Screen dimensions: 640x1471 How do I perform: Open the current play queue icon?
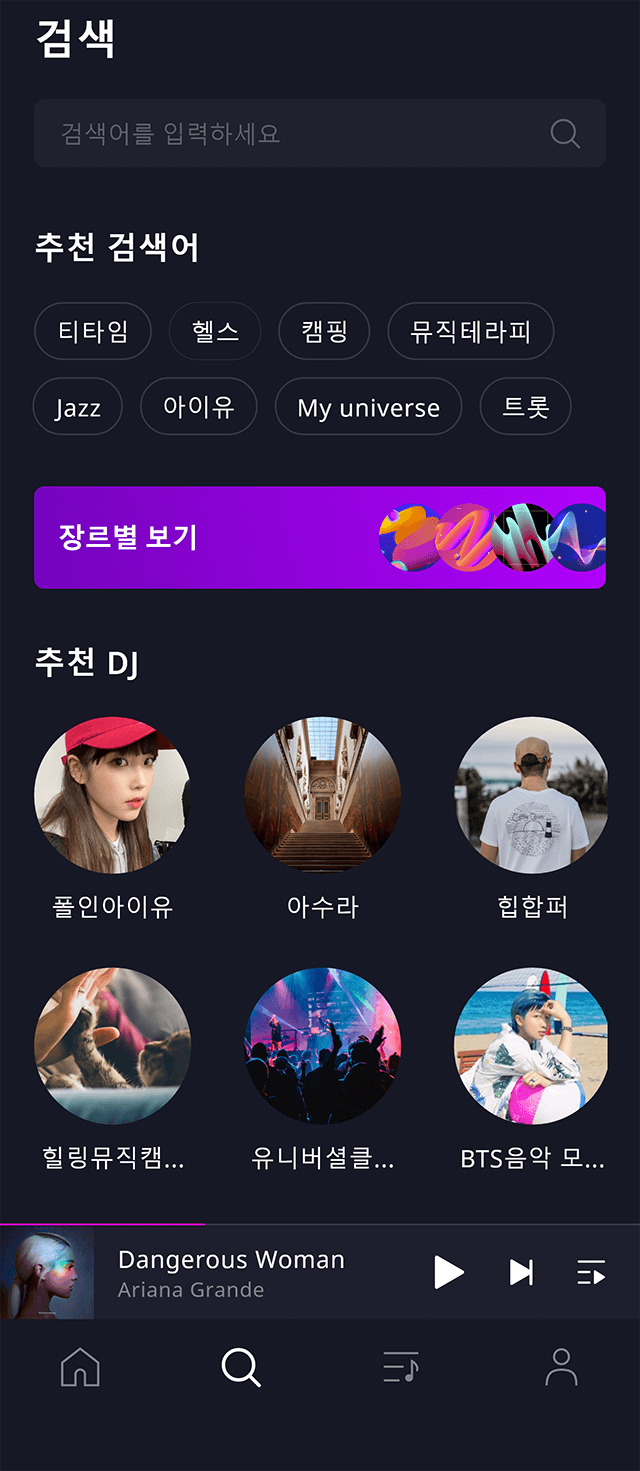point(591,1272)
